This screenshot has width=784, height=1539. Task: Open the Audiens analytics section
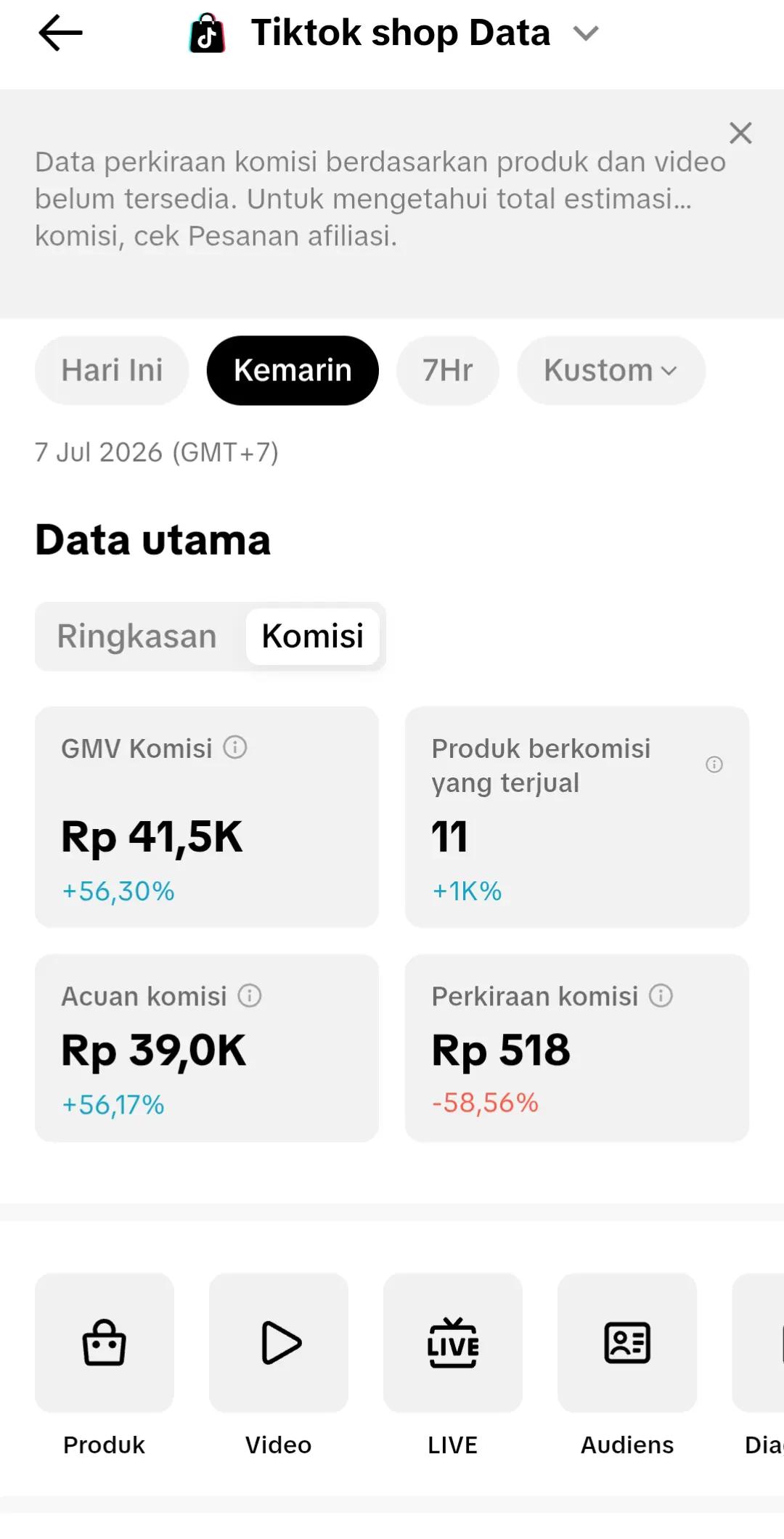click(627, 1365)
